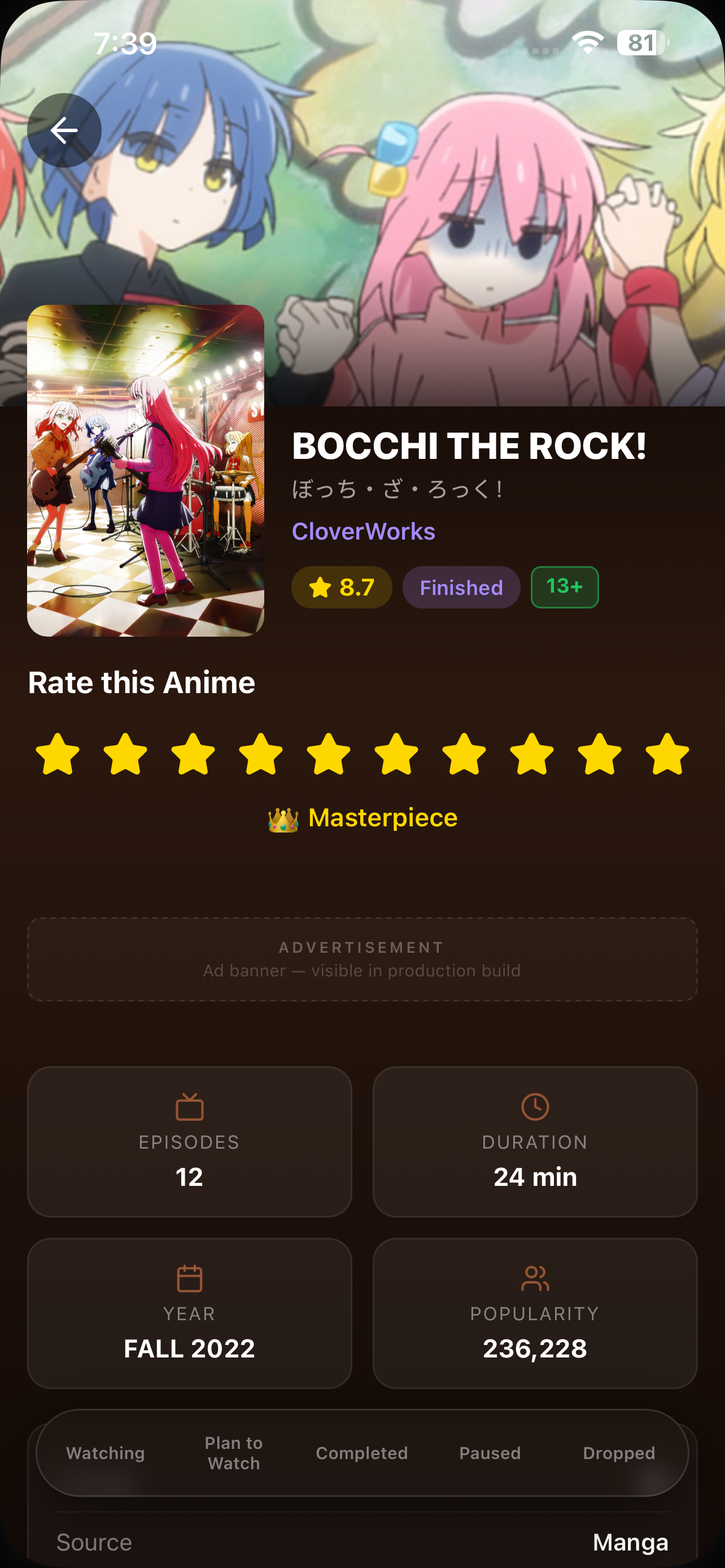
Task: Rate the anime ten stars
Action: 667,754
